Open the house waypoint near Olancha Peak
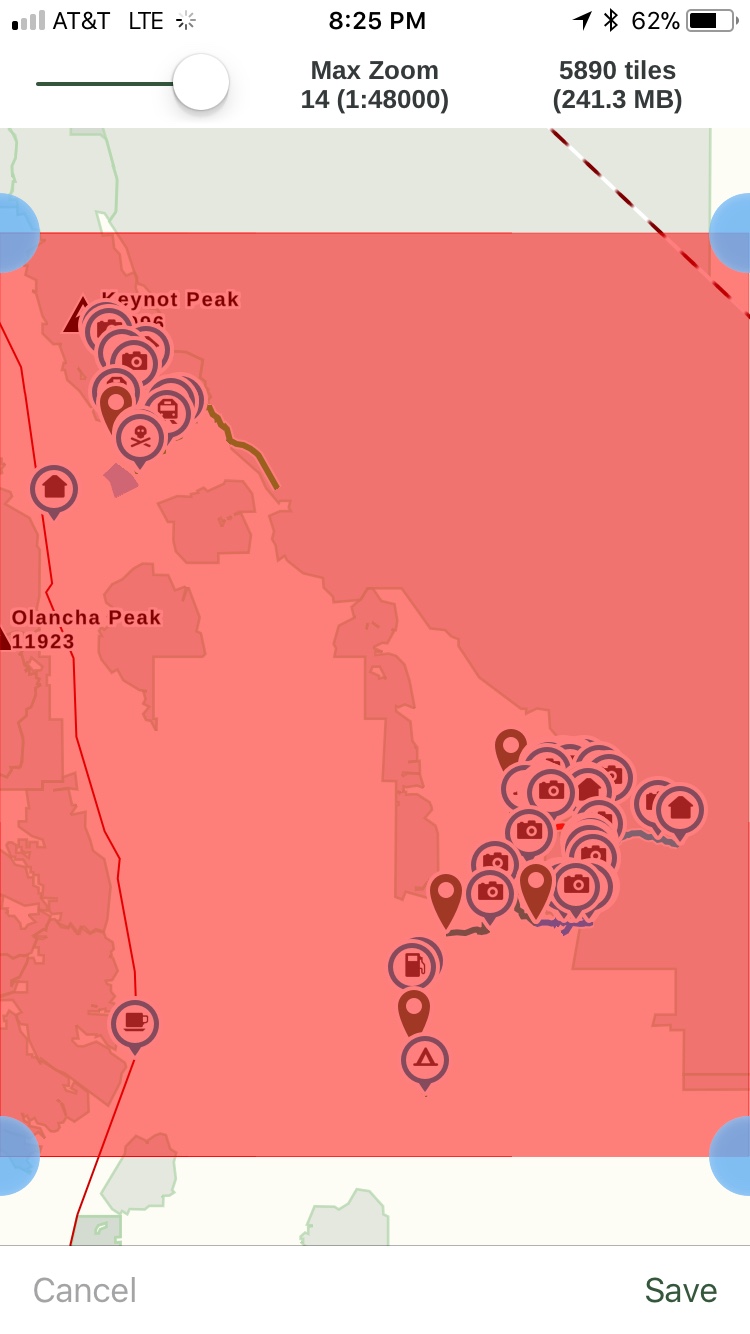 54,488
